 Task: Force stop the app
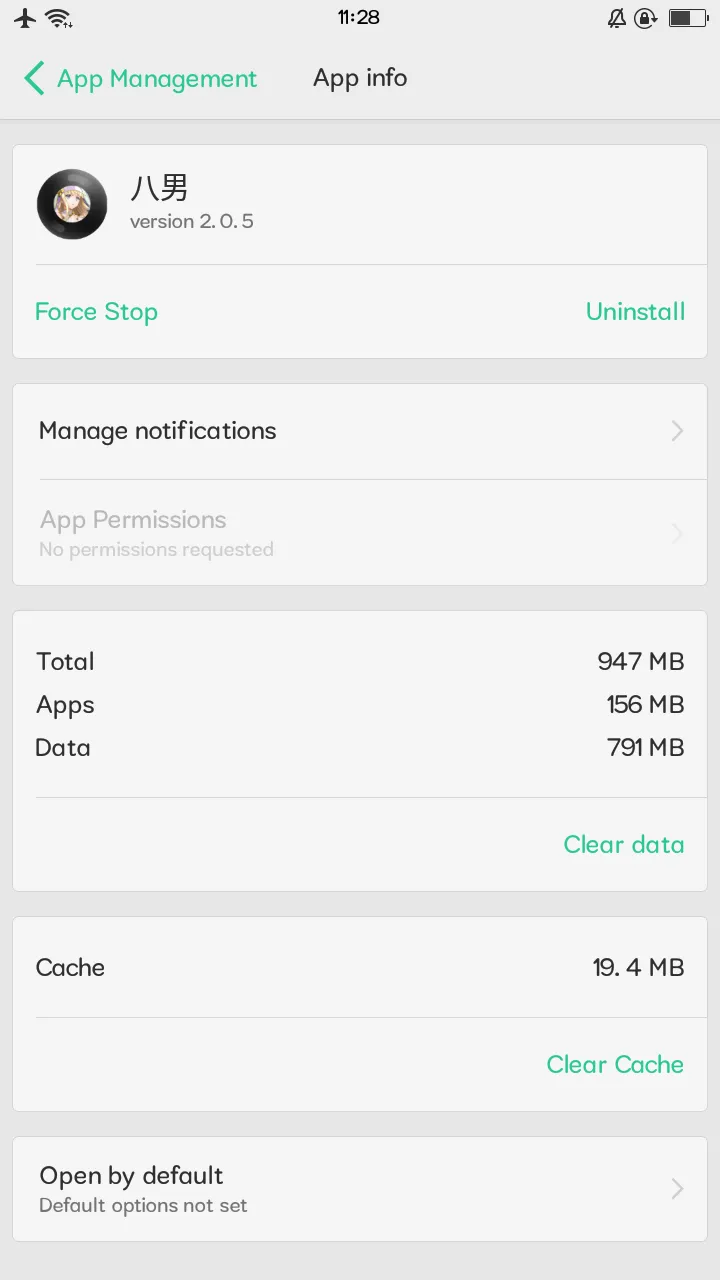[96, 312]
